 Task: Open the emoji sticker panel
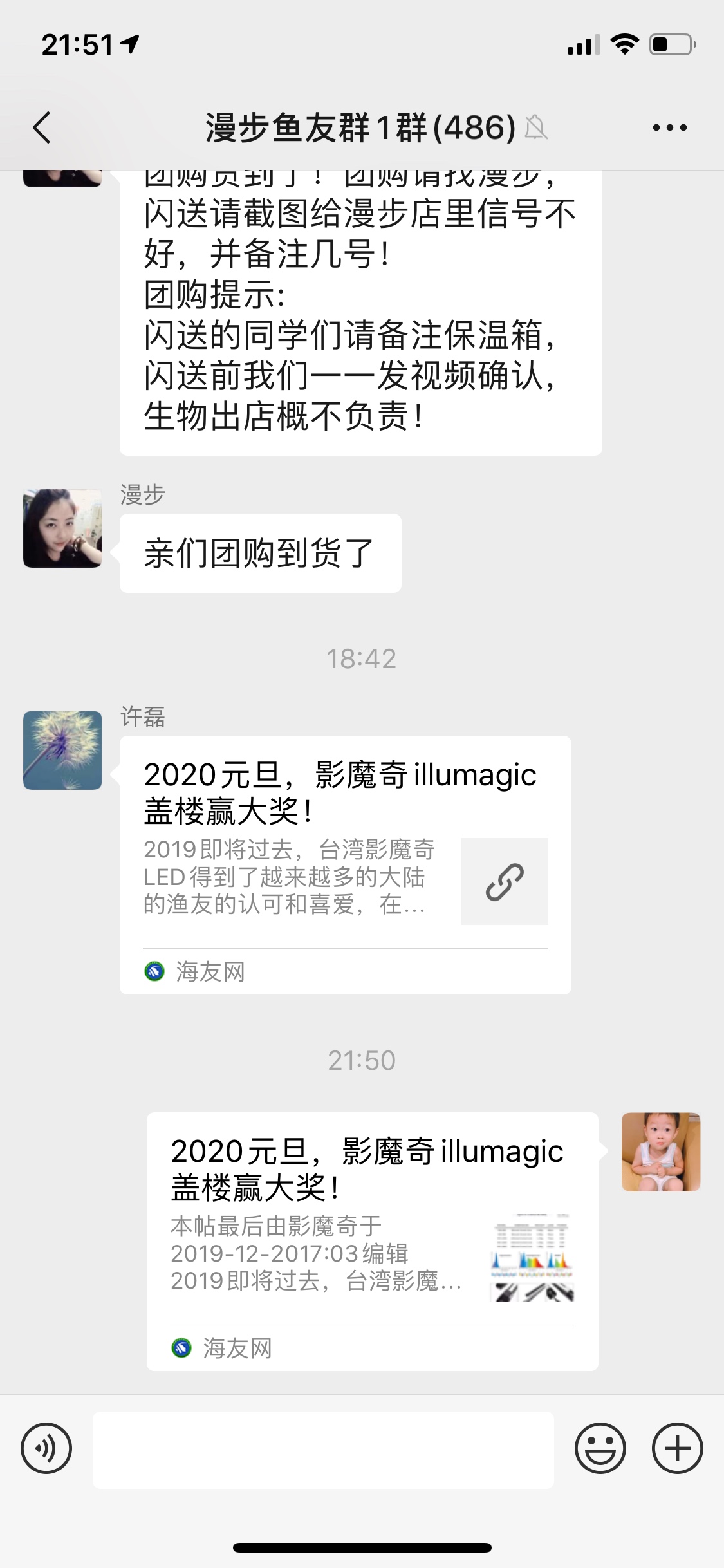pos(600,1449)
